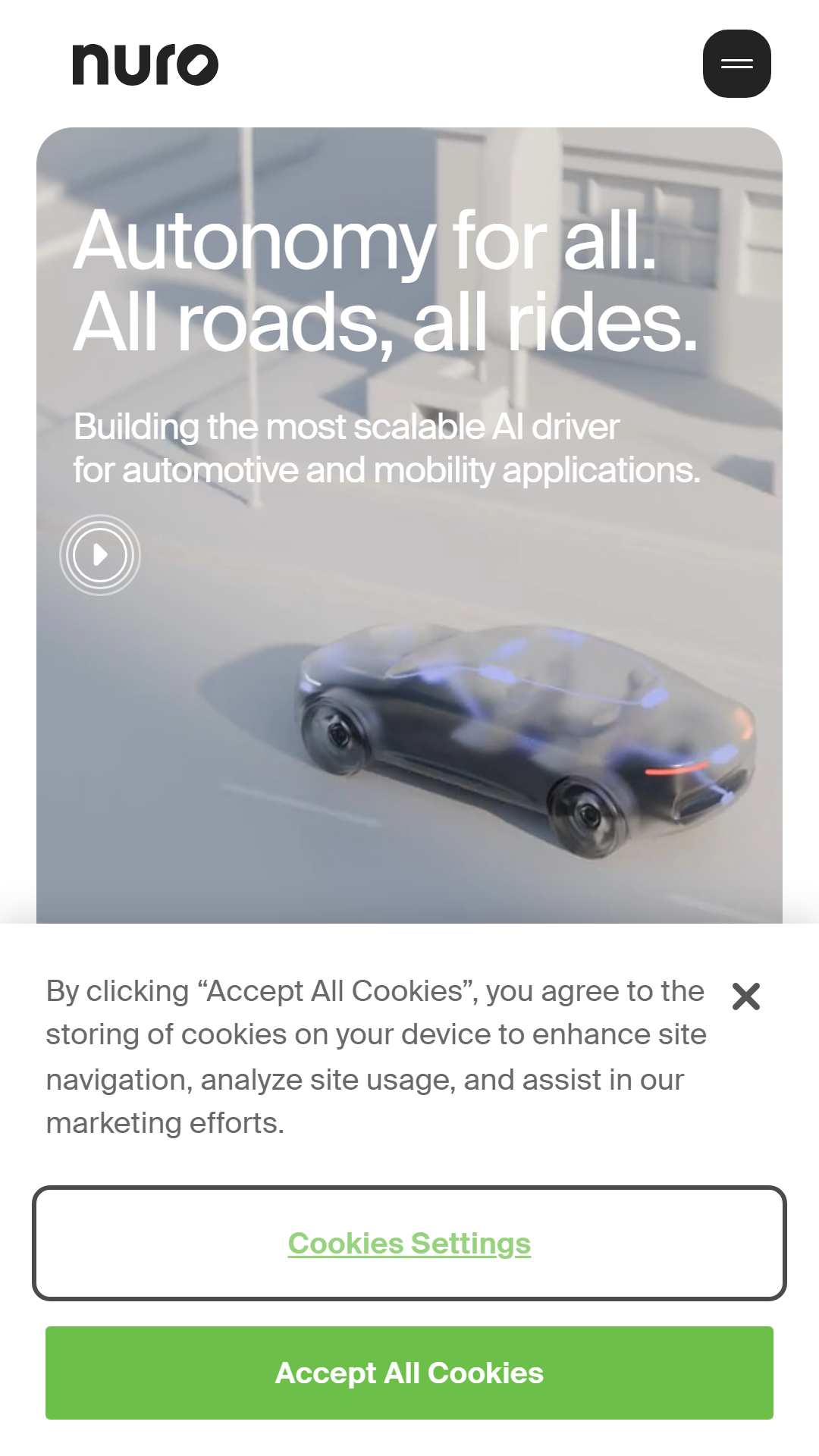Screen dimensions: 819x1456
Task: Play the hero video
Action: point(100,555)
